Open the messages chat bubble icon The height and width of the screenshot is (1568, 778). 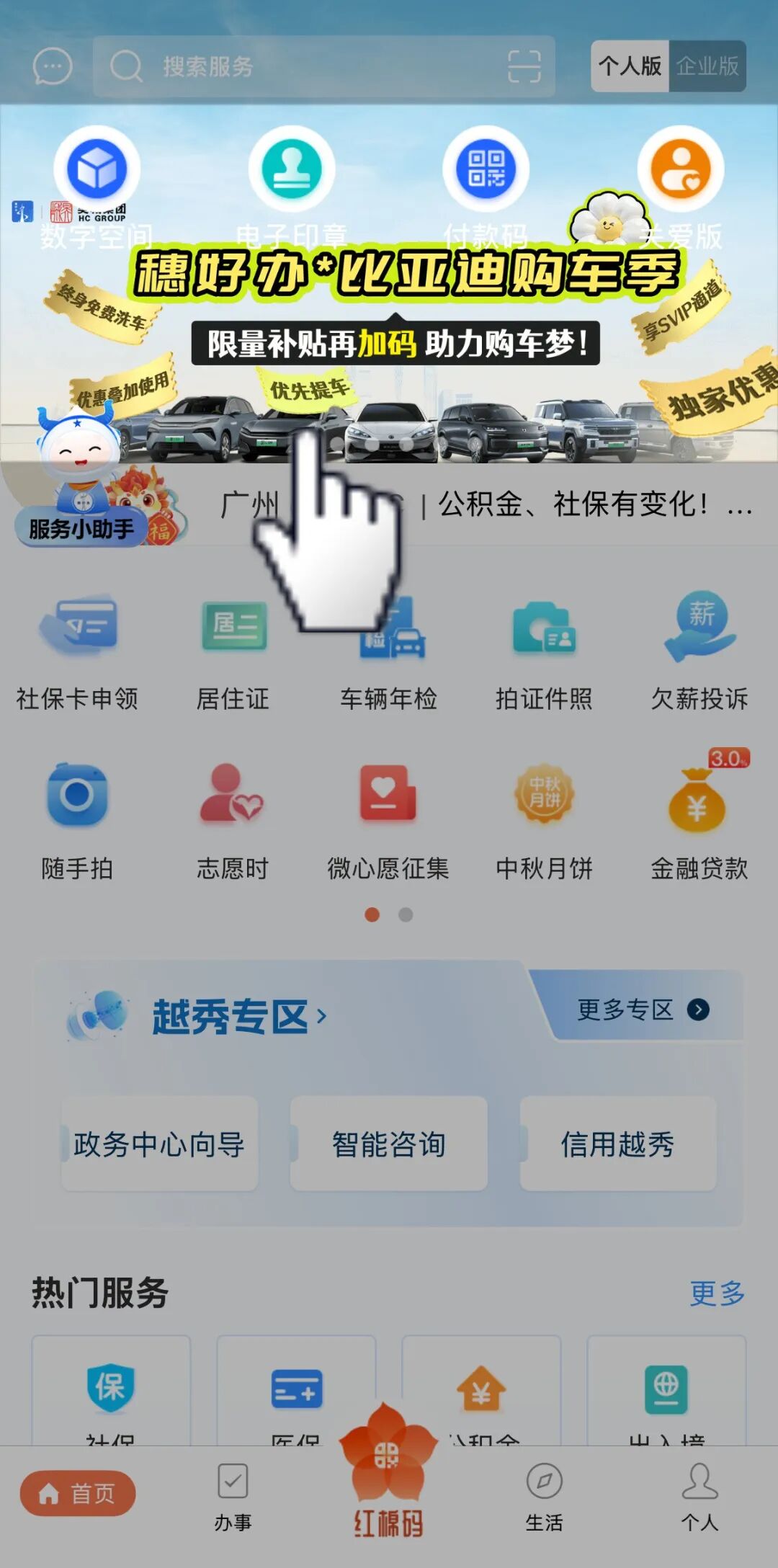[53, 67]
